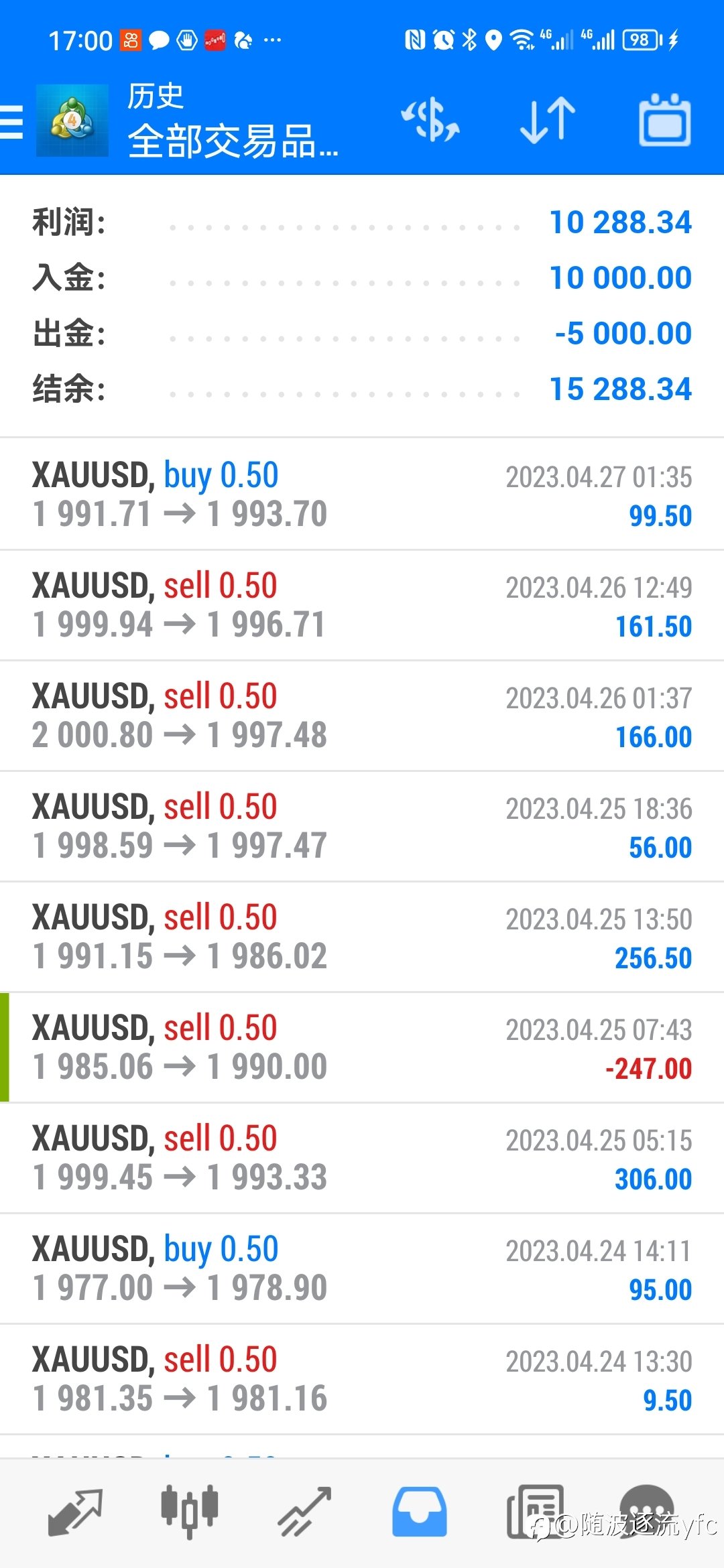Open the sell trade with profit 256.50
Image resolution: width=724 pixels, height=1568 pixels.
[362, 937]
